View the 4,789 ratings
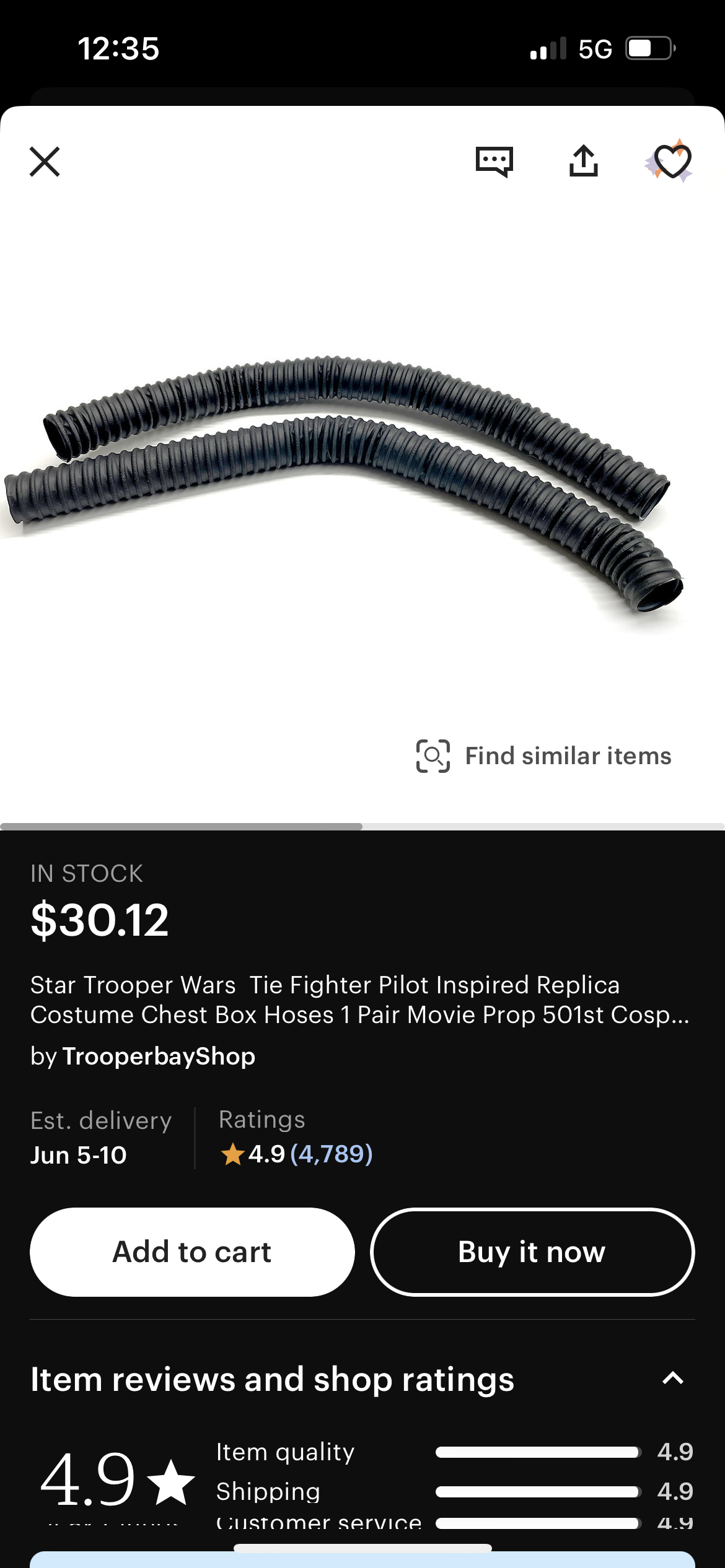Screen dimensions: 725x1568 point(331,1154)
